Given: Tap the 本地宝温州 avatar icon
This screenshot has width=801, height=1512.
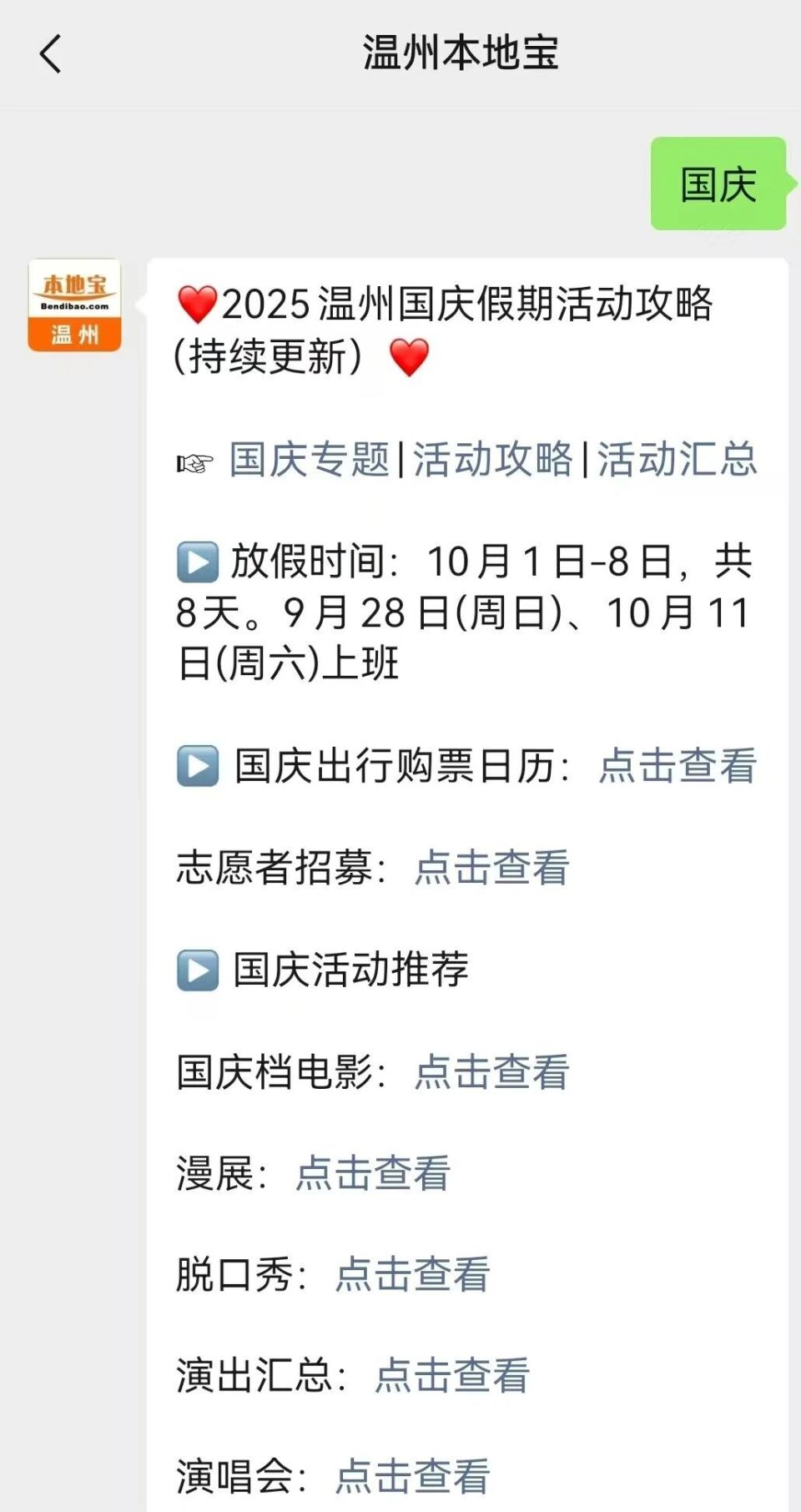Looking at the screenshot, I should tap(75, 303).
